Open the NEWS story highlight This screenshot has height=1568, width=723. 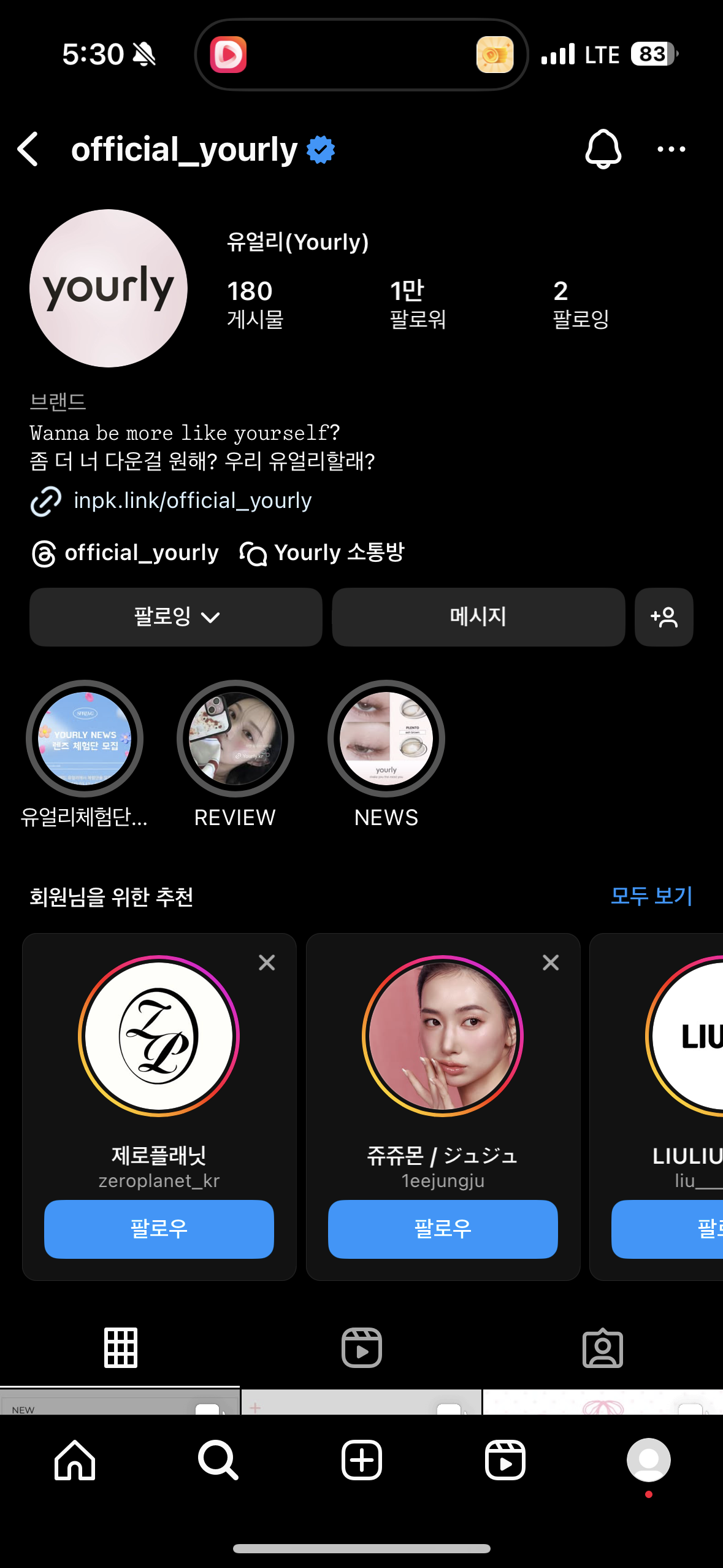pos(386,739)
